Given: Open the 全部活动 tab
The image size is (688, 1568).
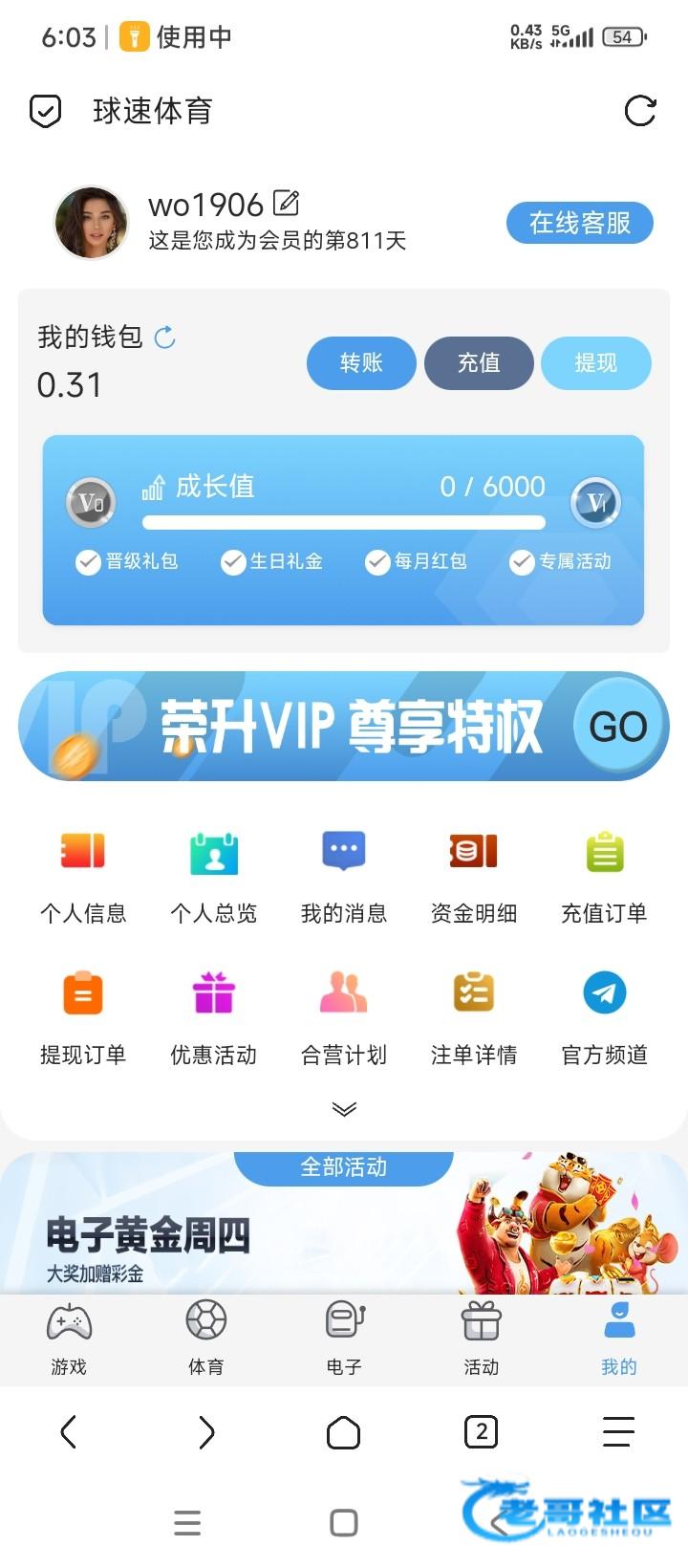Looking at the screenshot, I should (x=344, y=1167).
